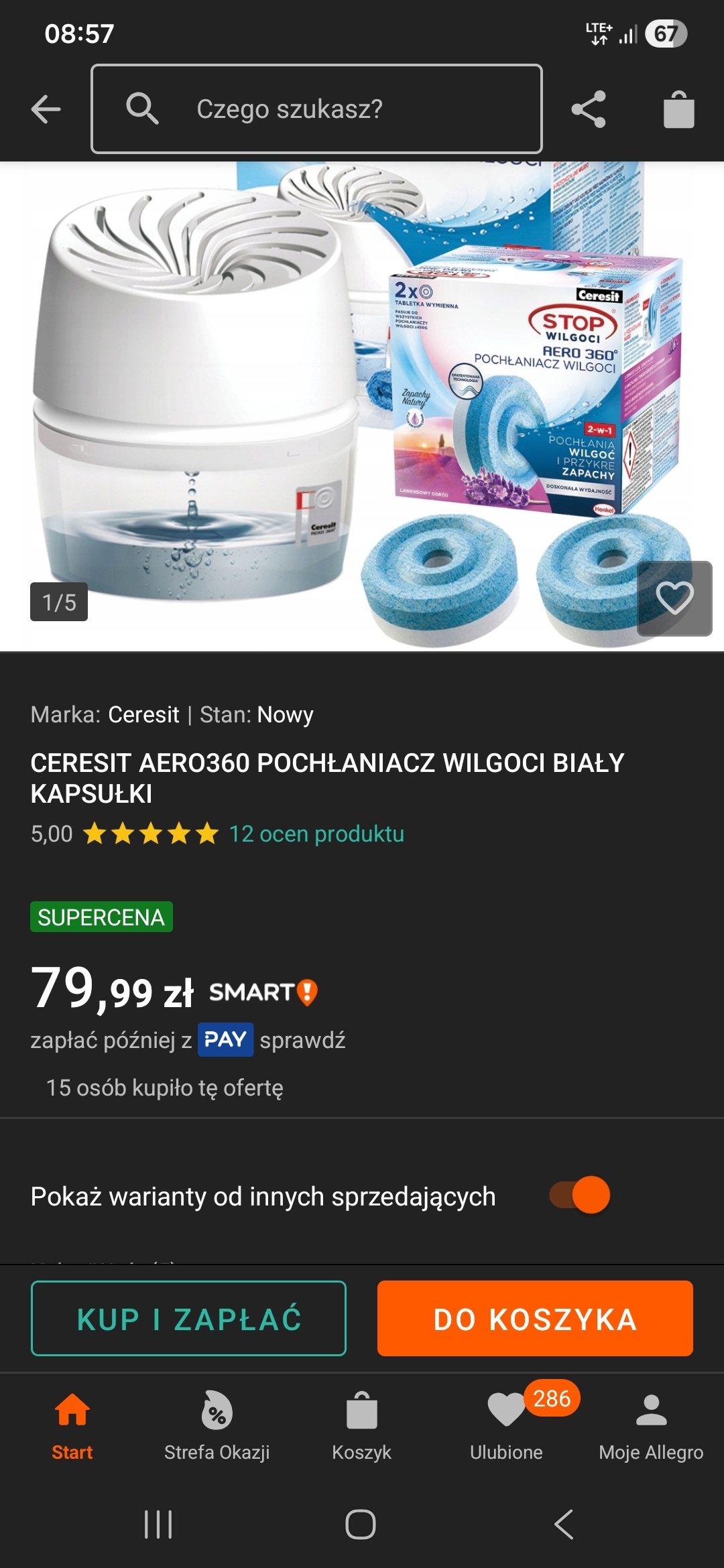724x1568 pixels.
Task: Open recent apps from system navigation bar
Action: tap(159, 1524)
